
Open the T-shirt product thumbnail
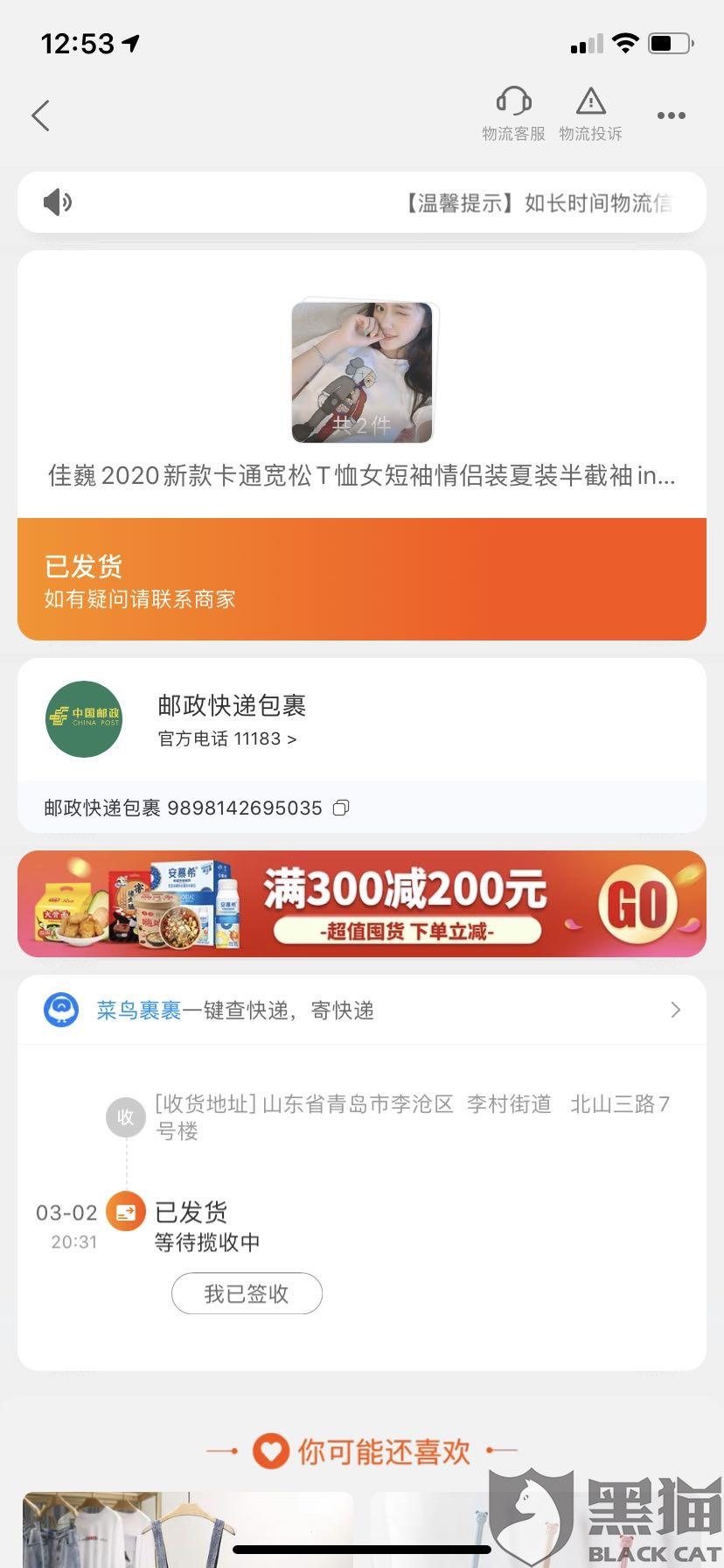(x=362, y=373)
